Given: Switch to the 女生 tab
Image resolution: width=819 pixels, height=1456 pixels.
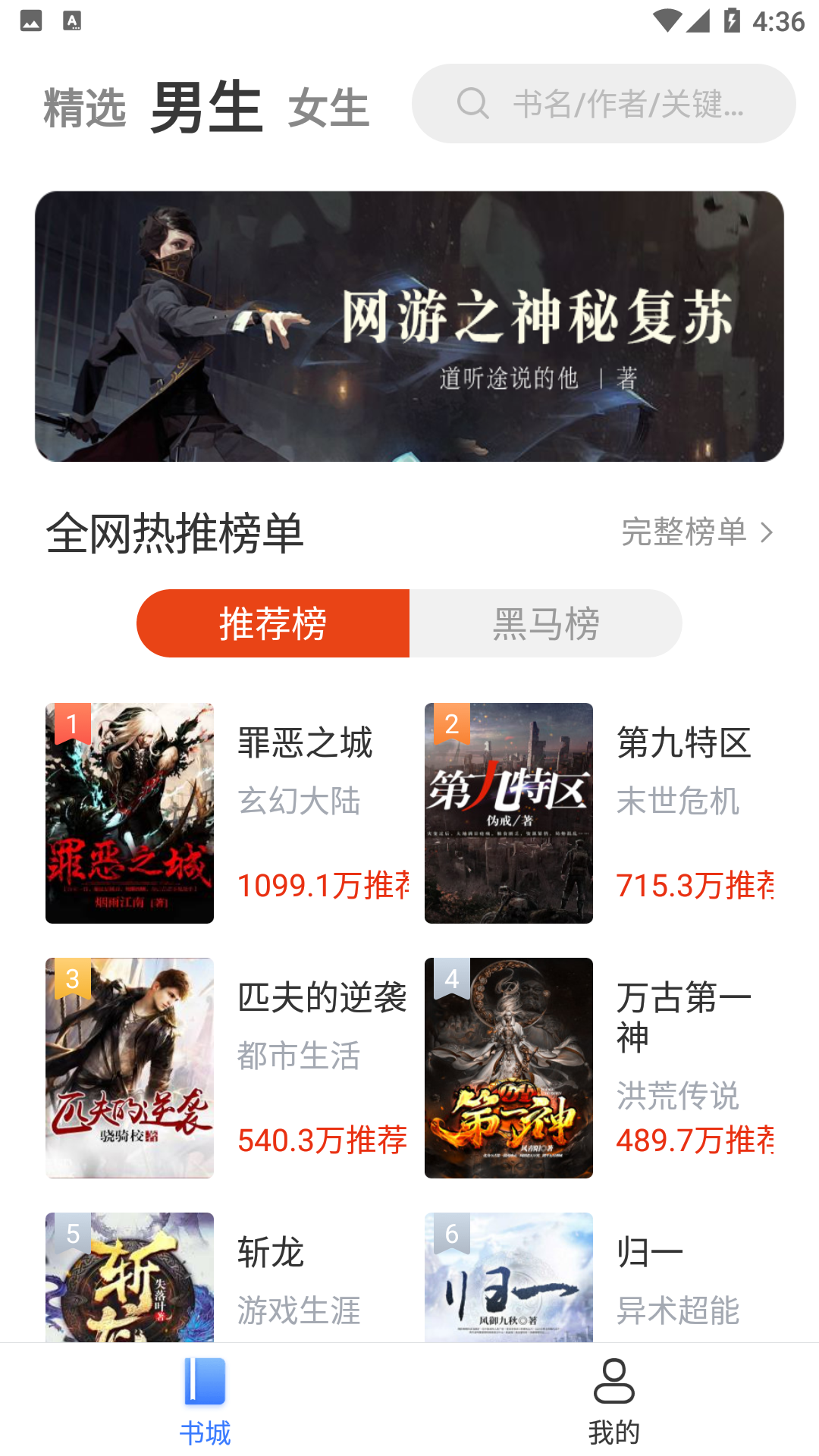Looking at the screenshot, I should 329,108.
